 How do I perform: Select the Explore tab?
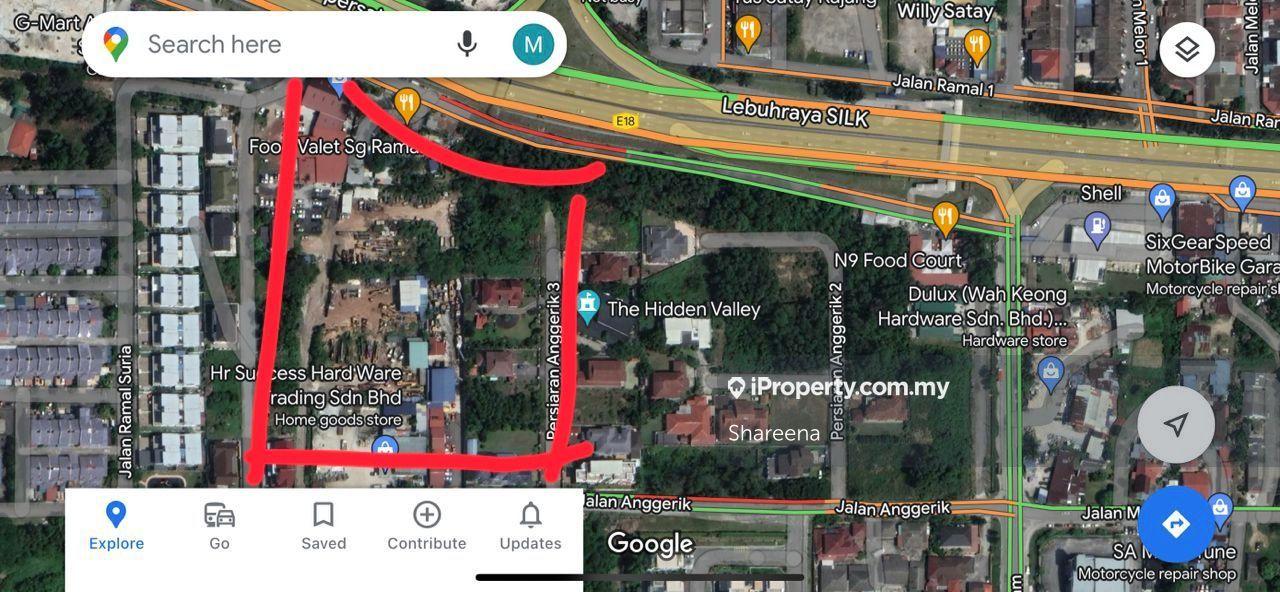click(x=116, y=526)
